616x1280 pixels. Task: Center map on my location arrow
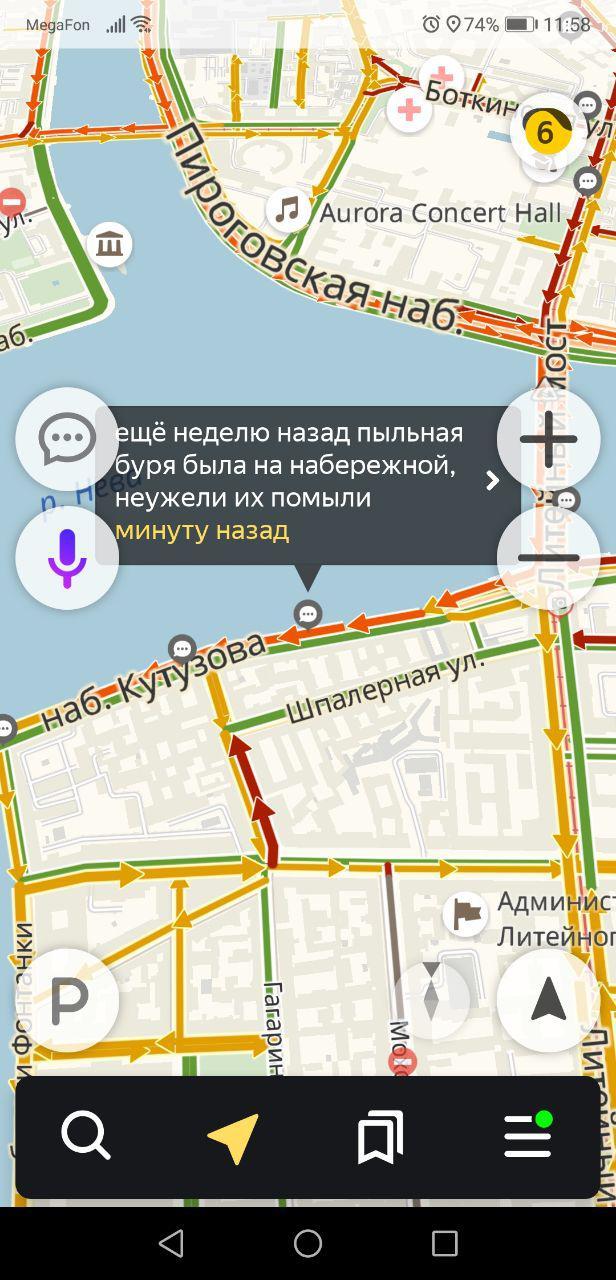(548, 1000)
